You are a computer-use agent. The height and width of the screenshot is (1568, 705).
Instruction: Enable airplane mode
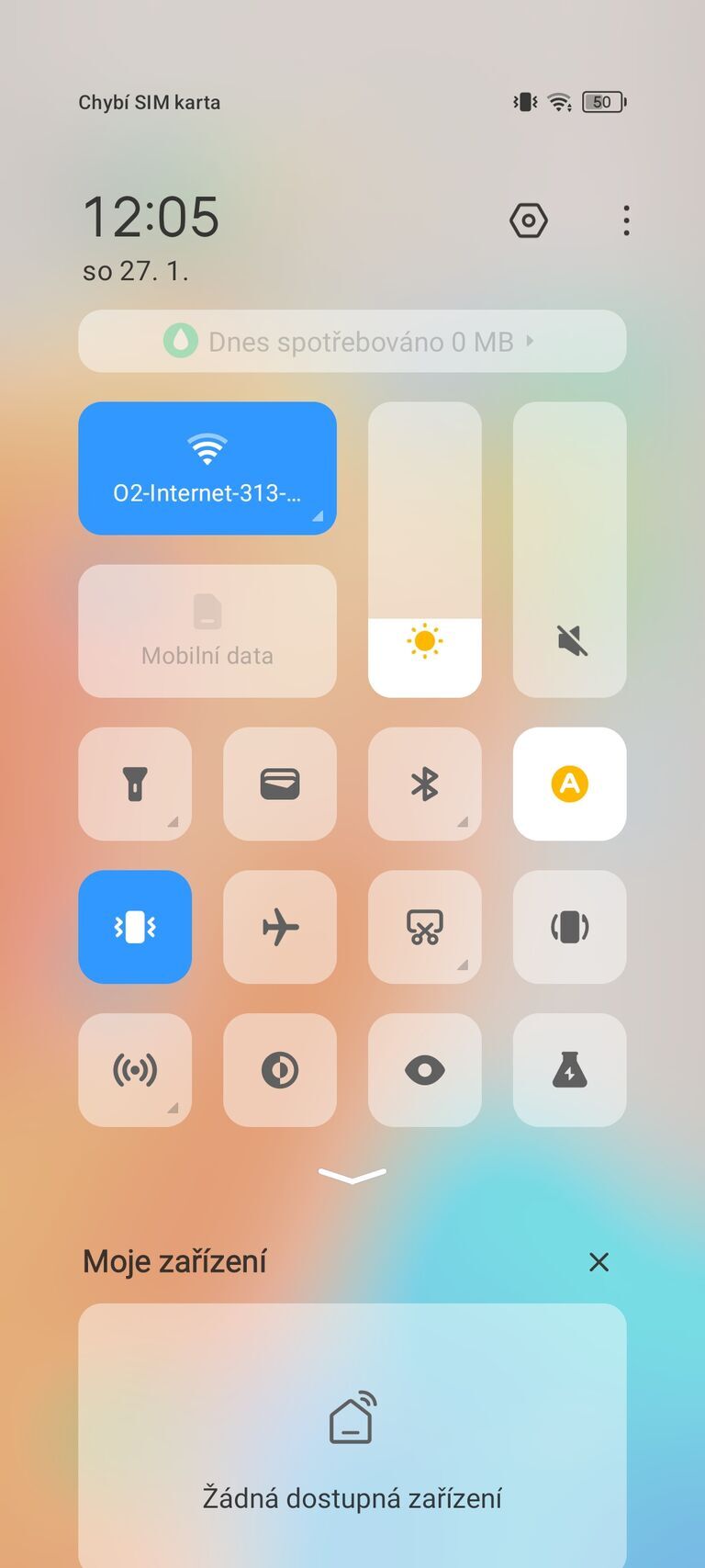tap(280, 927)
